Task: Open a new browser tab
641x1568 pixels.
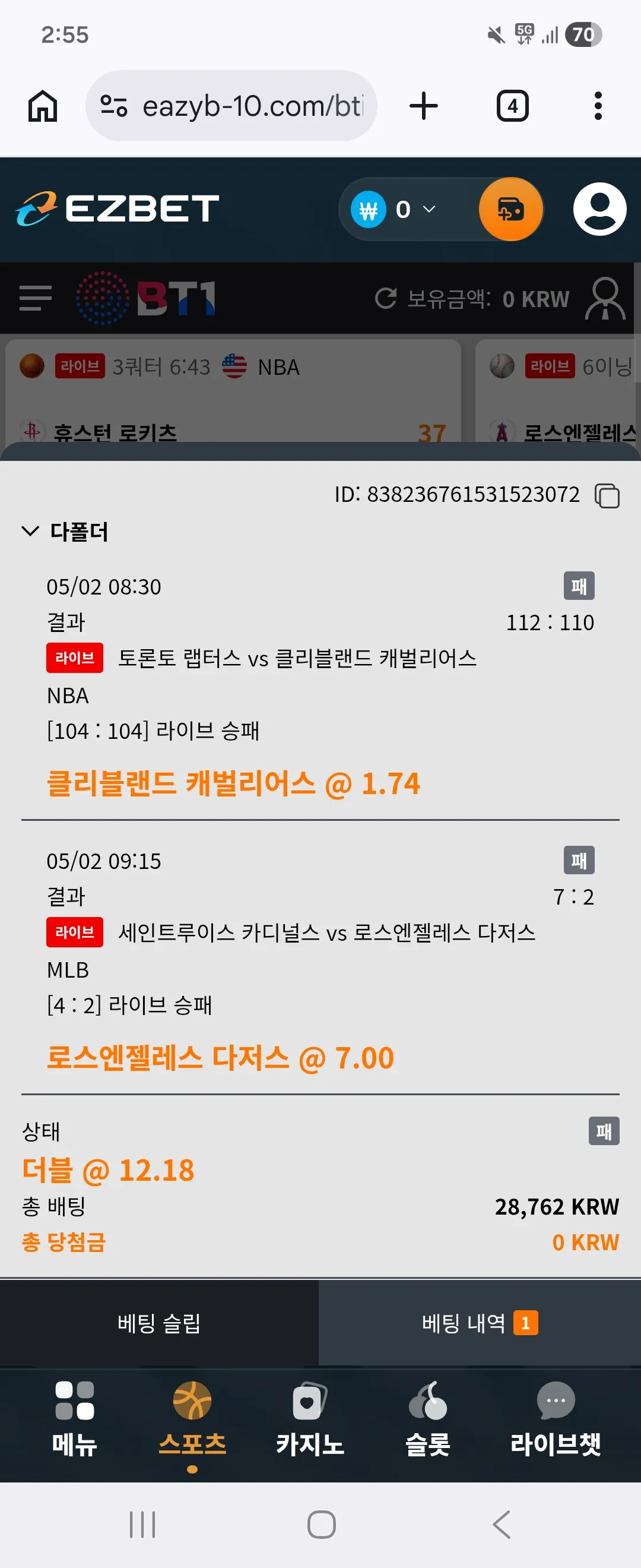Action: (x=424, y=106)
